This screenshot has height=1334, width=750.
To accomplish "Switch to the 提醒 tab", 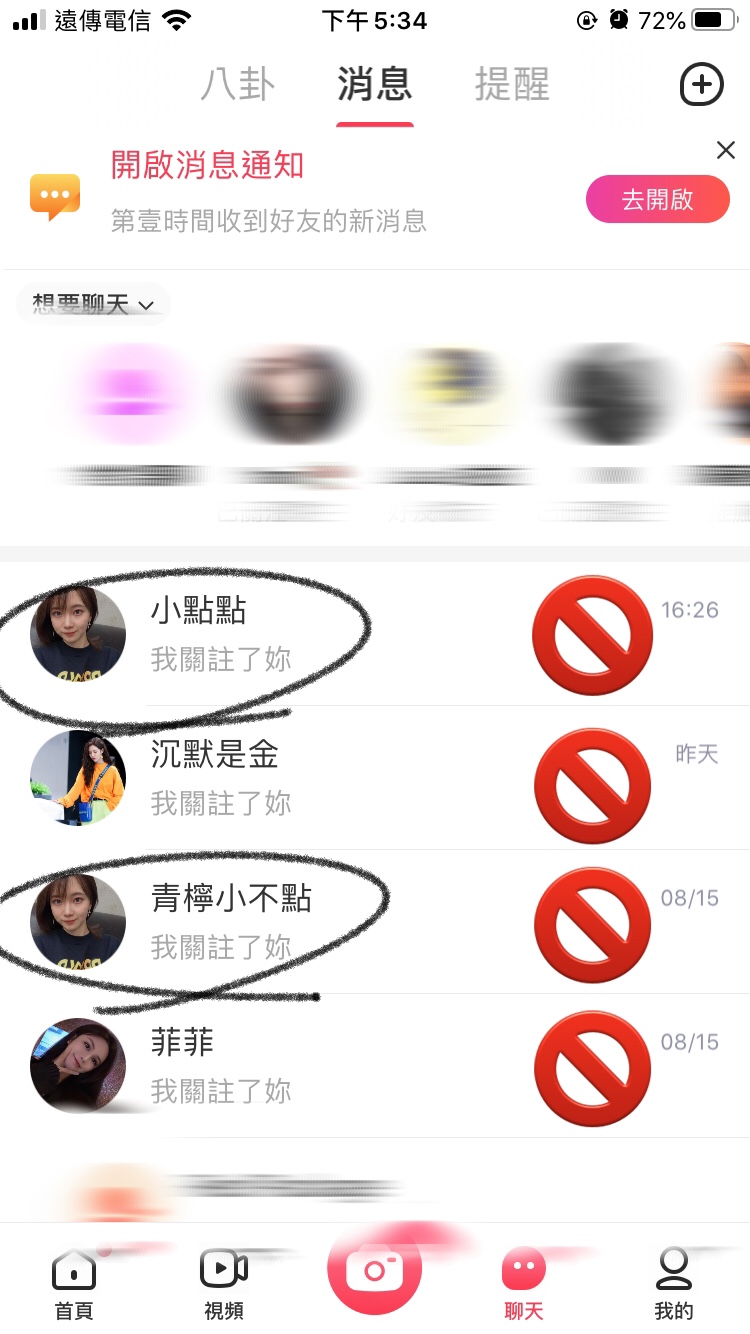I will point(512,85).
